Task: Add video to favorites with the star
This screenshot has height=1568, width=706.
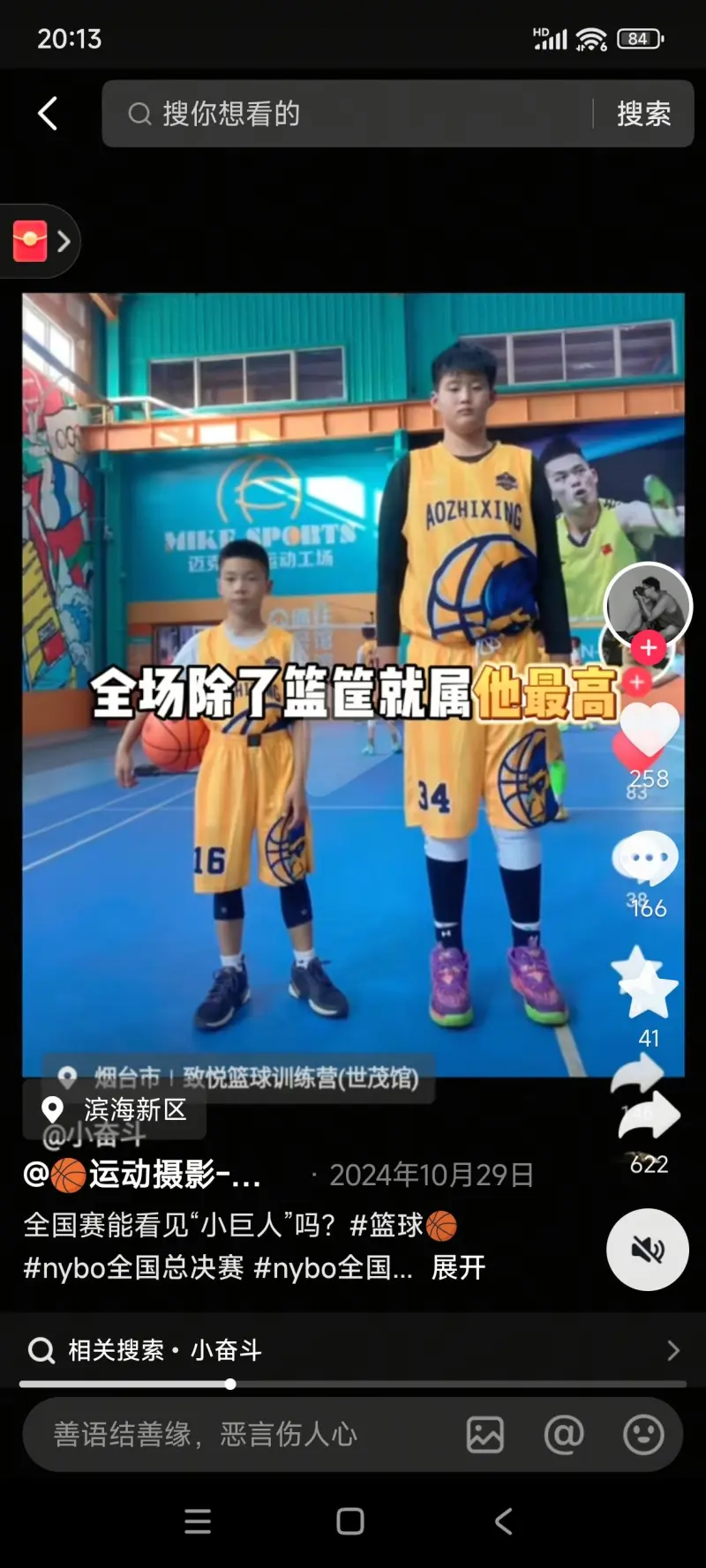Action: tap(647, 984)
